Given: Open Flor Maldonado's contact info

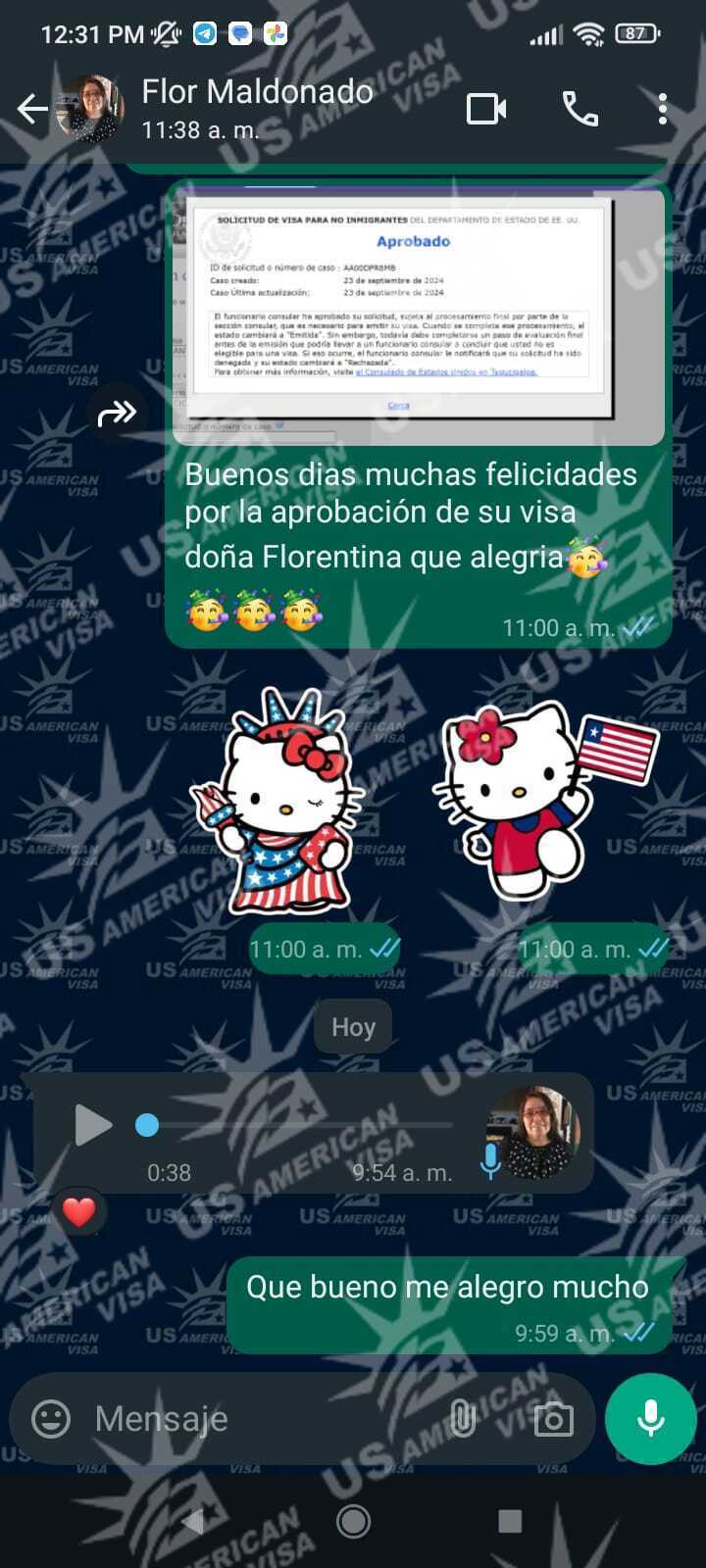Looking at the screenshot, I should tap(257, 108).
